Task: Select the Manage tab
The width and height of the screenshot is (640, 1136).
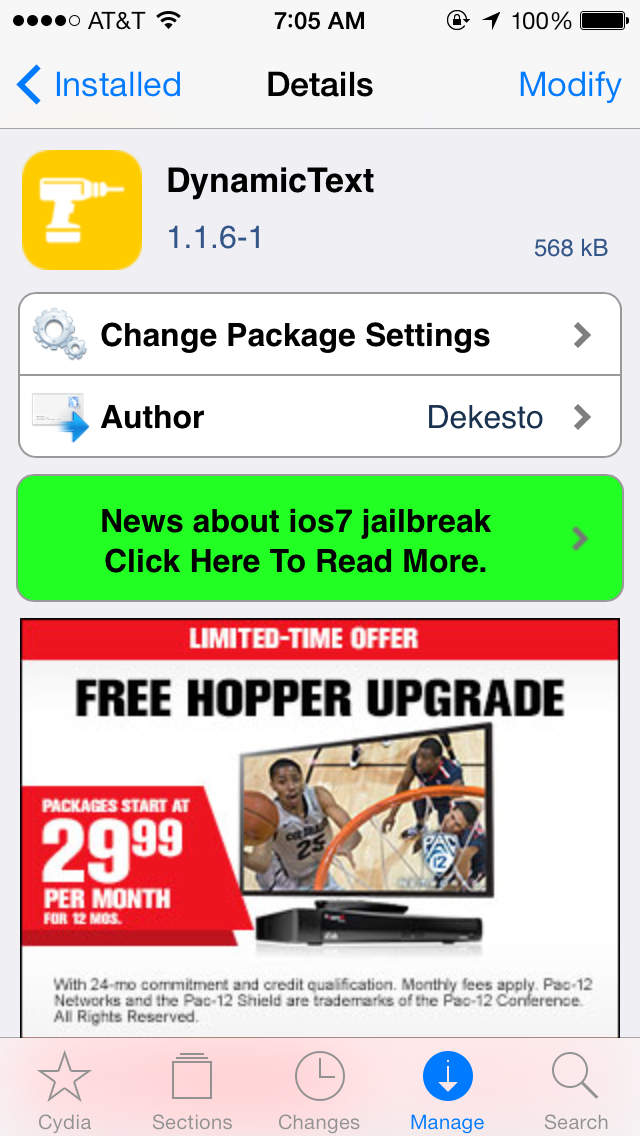Action: coord(447,1090)
